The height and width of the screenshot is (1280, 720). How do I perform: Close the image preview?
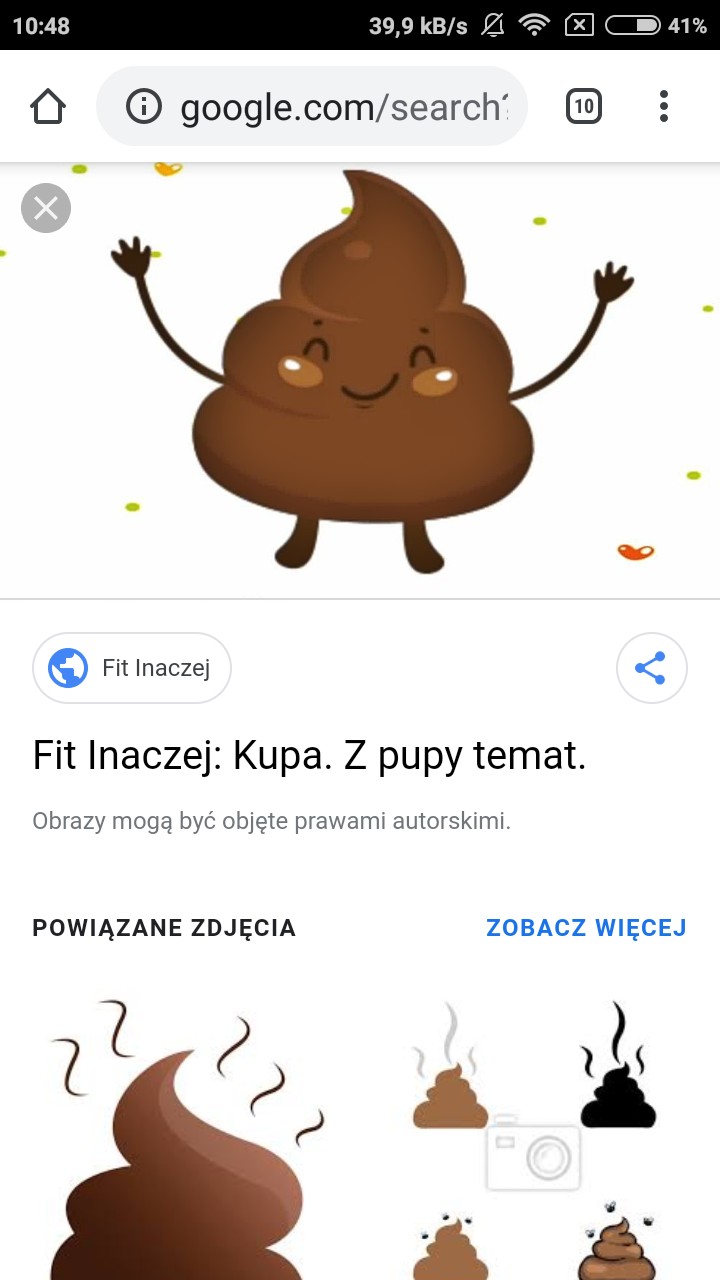pos(46,208)
